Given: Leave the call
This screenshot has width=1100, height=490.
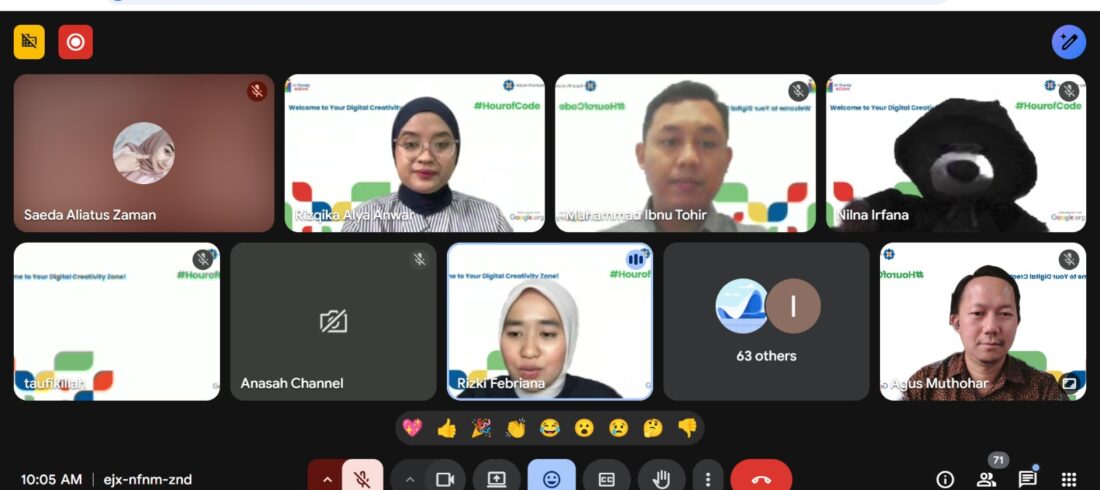Looking at the screenshot, I should [761, 479].
